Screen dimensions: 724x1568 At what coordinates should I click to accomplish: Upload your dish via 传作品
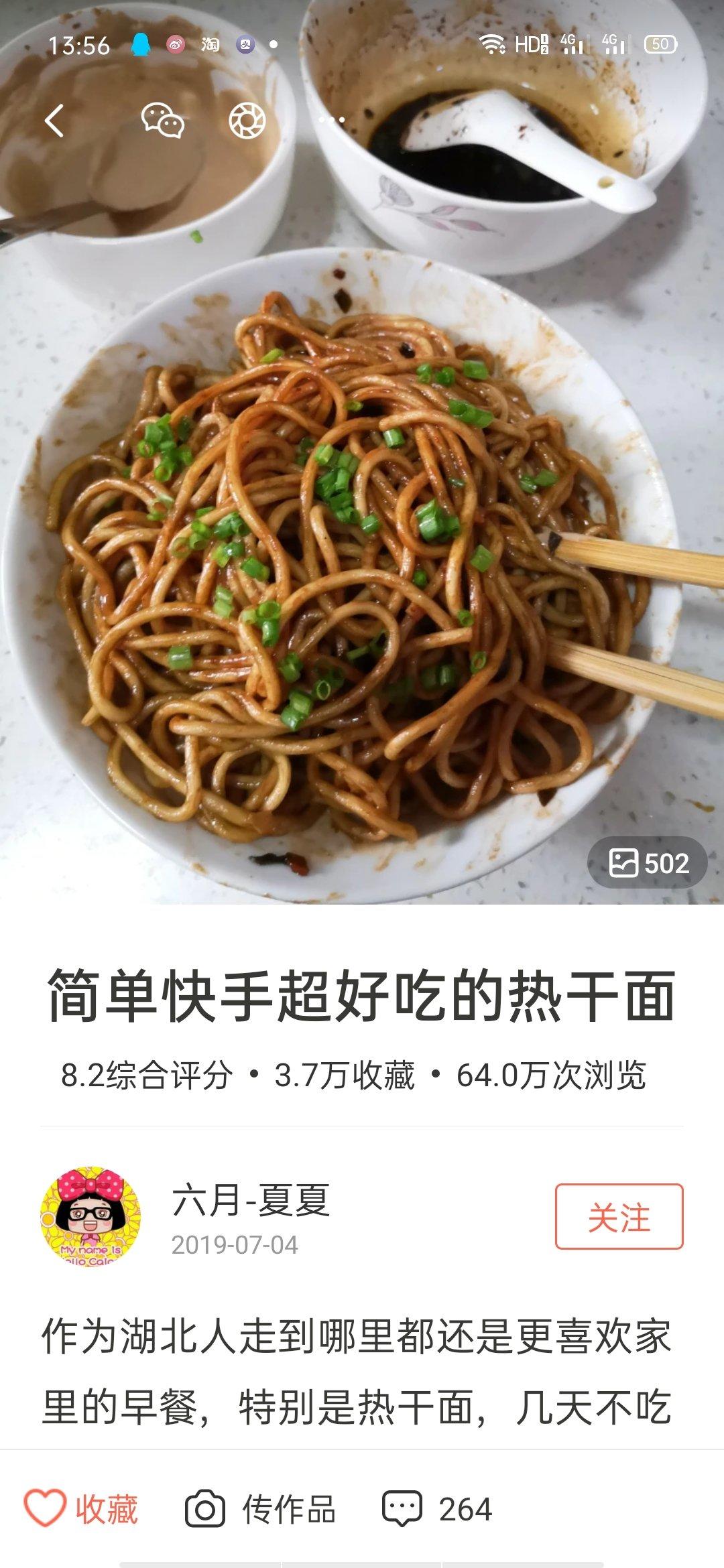pos(260,1509)
